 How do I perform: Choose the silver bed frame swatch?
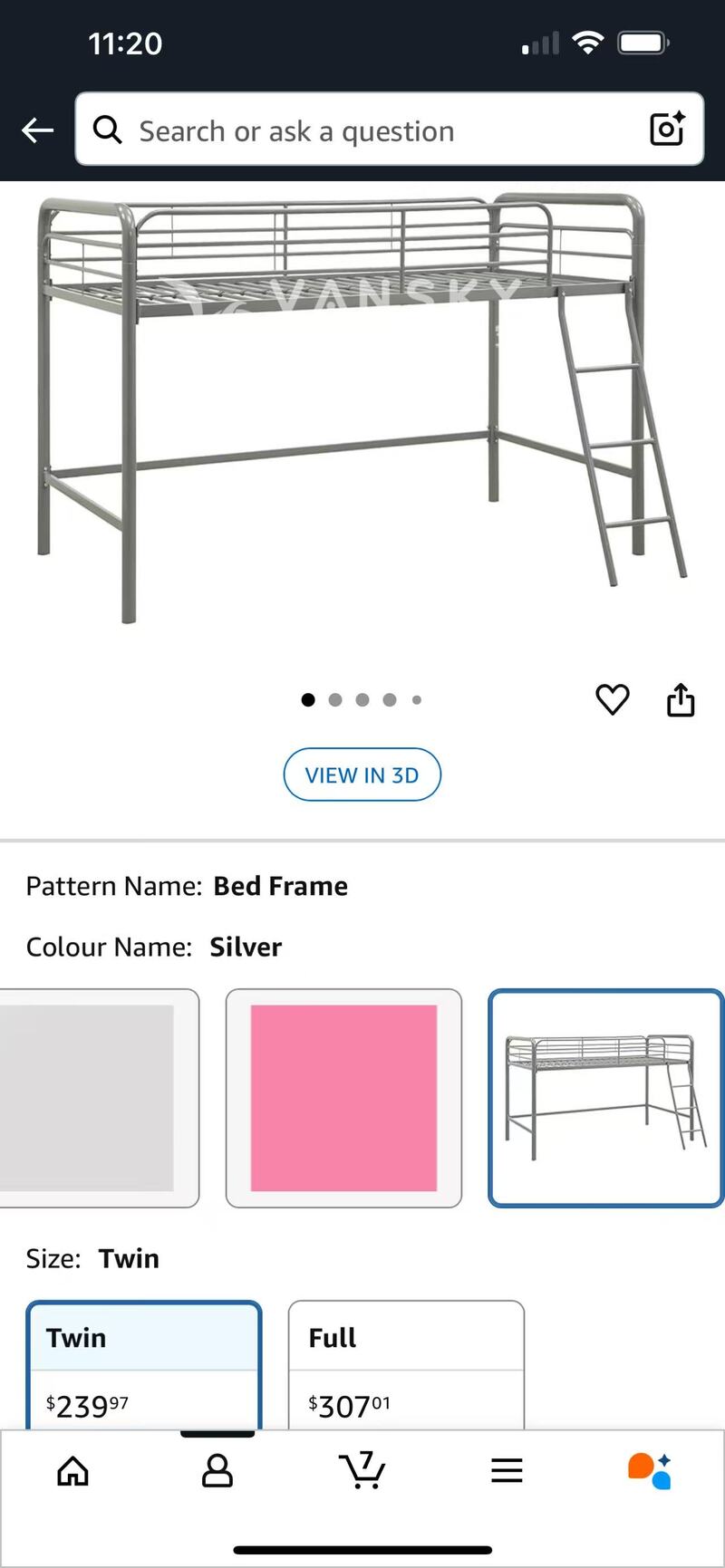(x=605, y=1098)
